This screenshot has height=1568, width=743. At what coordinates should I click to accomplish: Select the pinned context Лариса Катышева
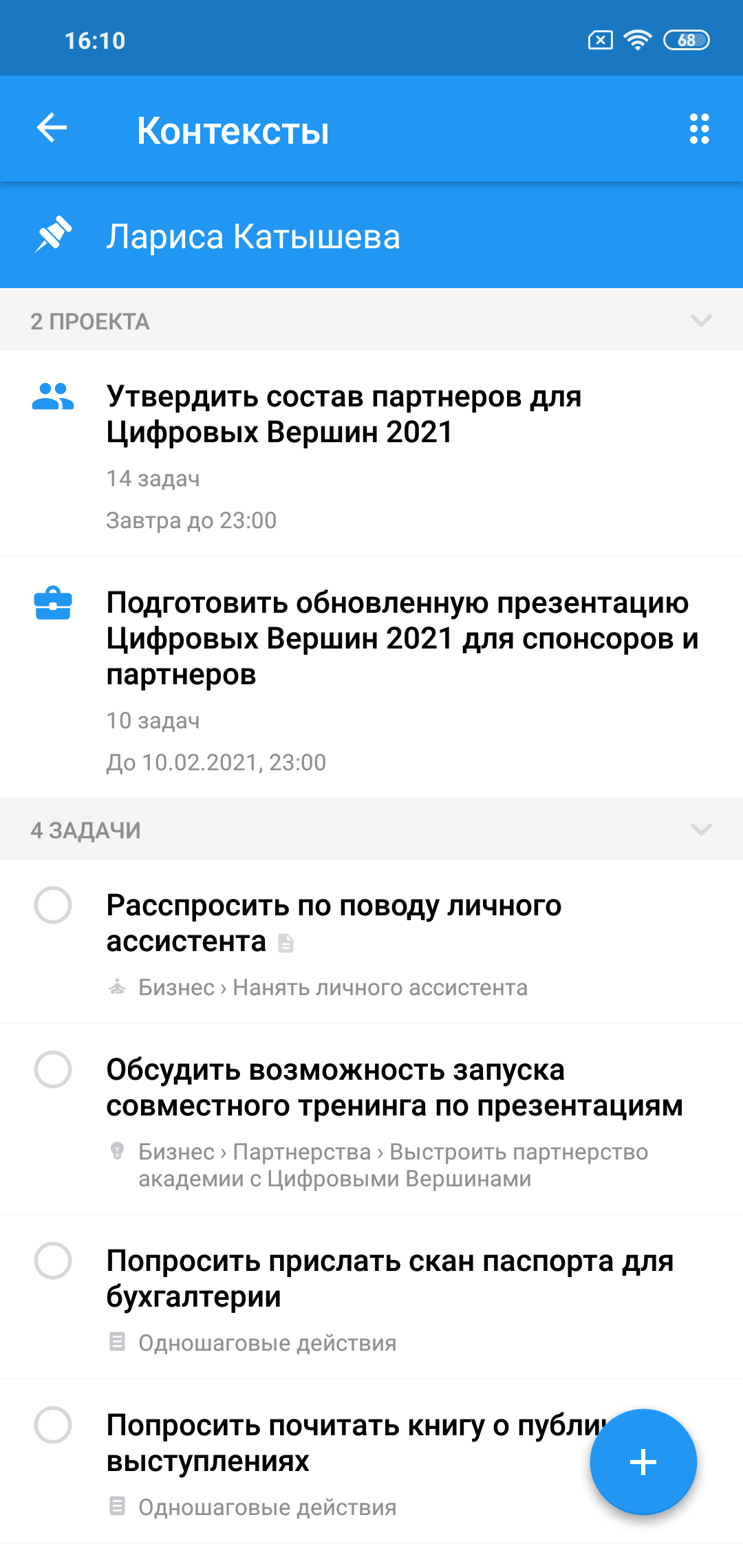[x=253, y=237]
